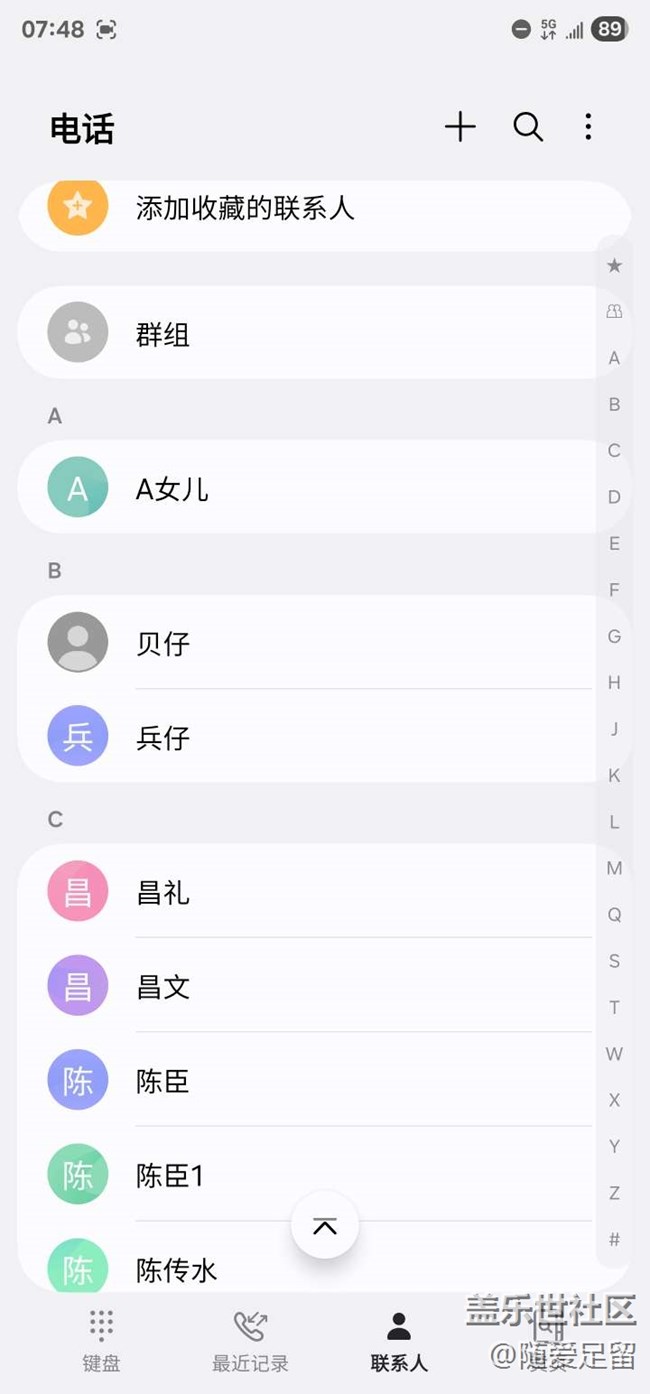
Task: Open contact search
Action: (x=528, y=127)
